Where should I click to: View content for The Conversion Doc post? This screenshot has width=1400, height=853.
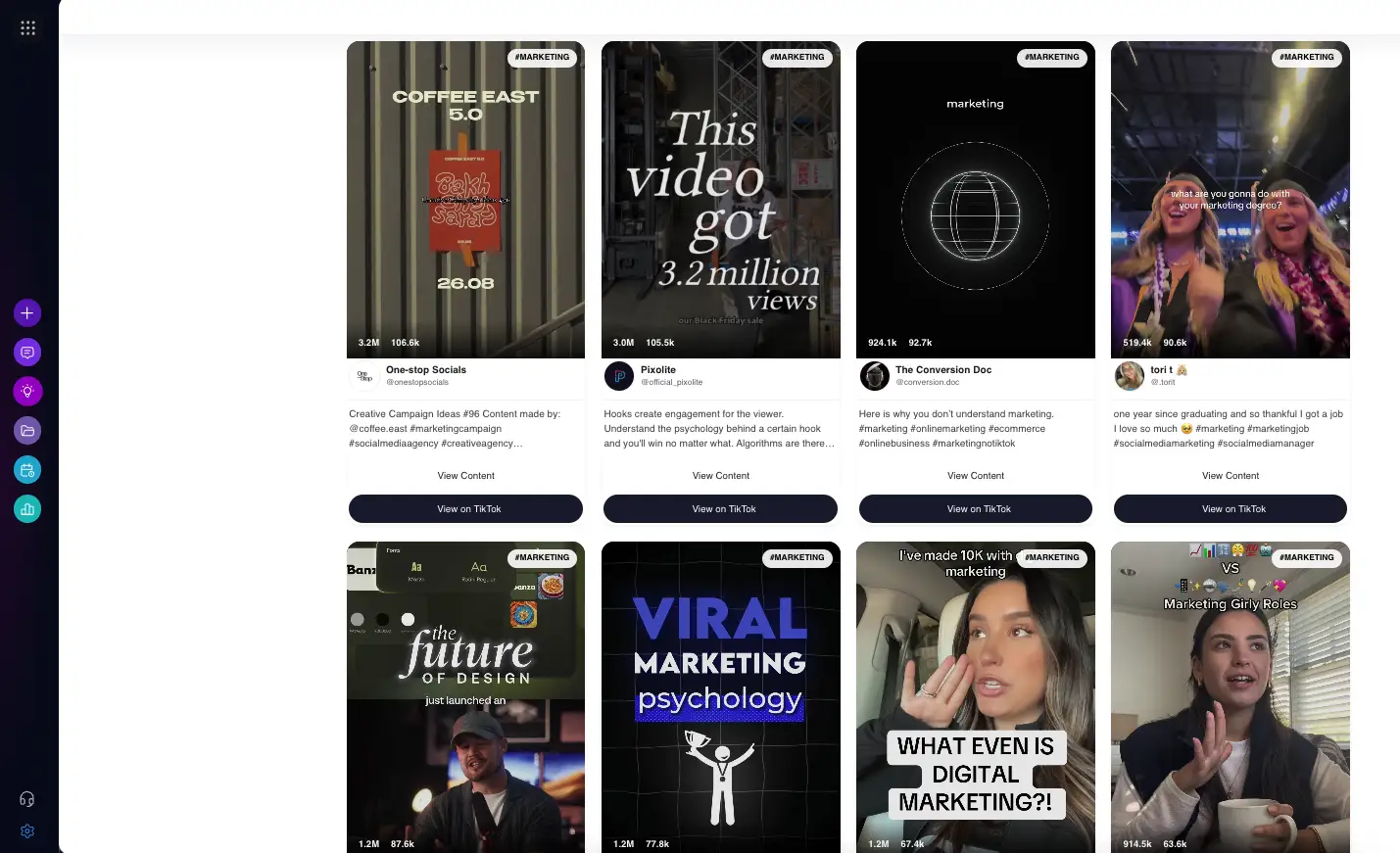tap(975, 476)
